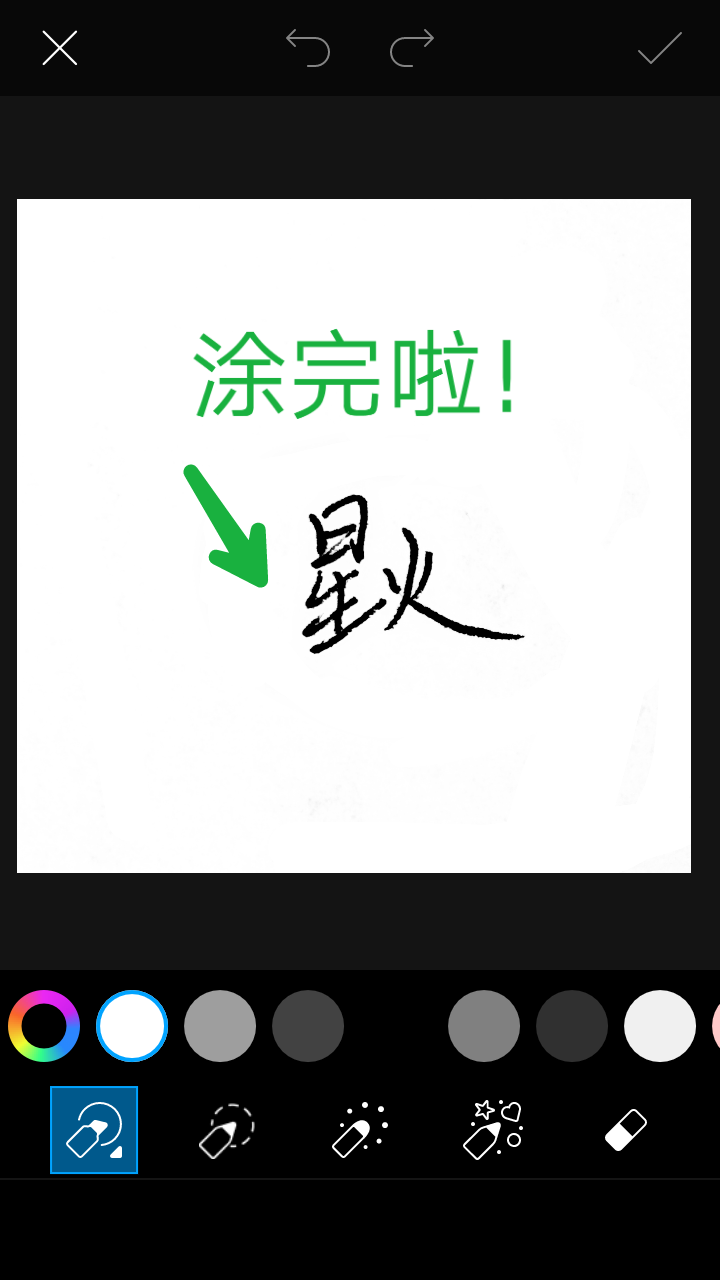Pick the light gray swatch next to white
720x1280 pixels.
pos(220,1026)
